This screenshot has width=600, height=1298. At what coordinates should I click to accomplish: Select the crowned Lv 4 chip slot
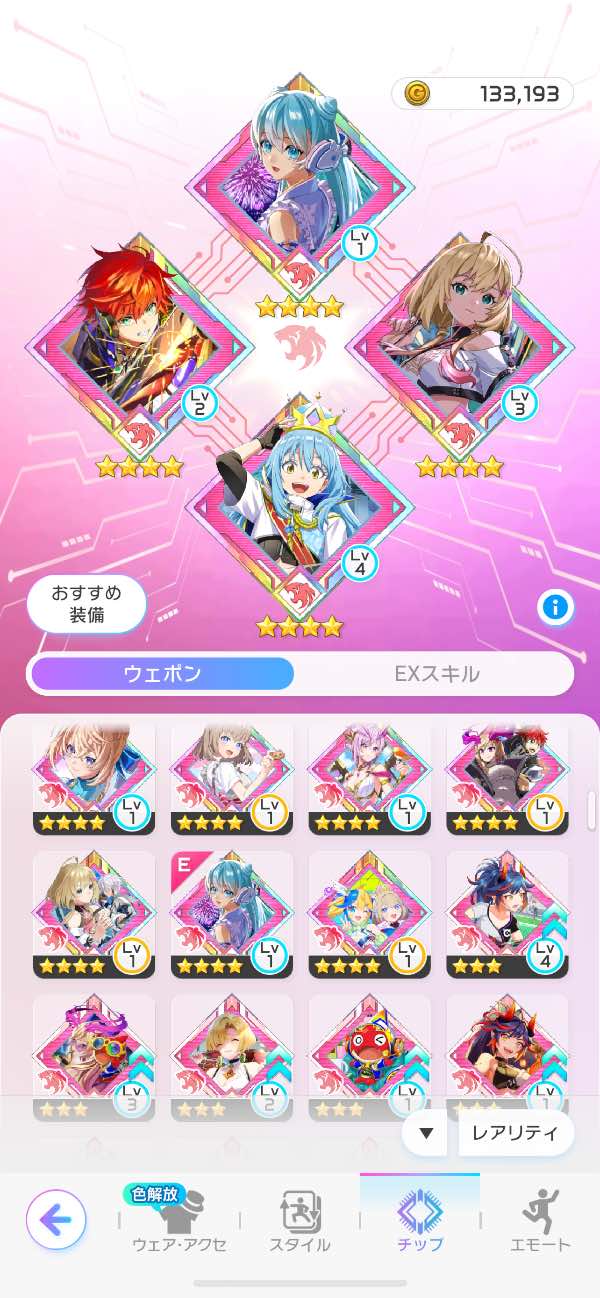[300, 506]
